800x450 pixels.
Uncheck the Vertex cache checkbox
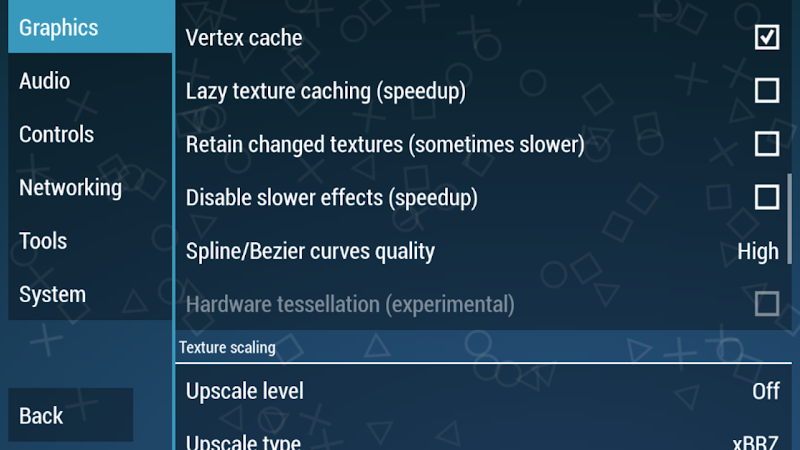tap(766, 38)
